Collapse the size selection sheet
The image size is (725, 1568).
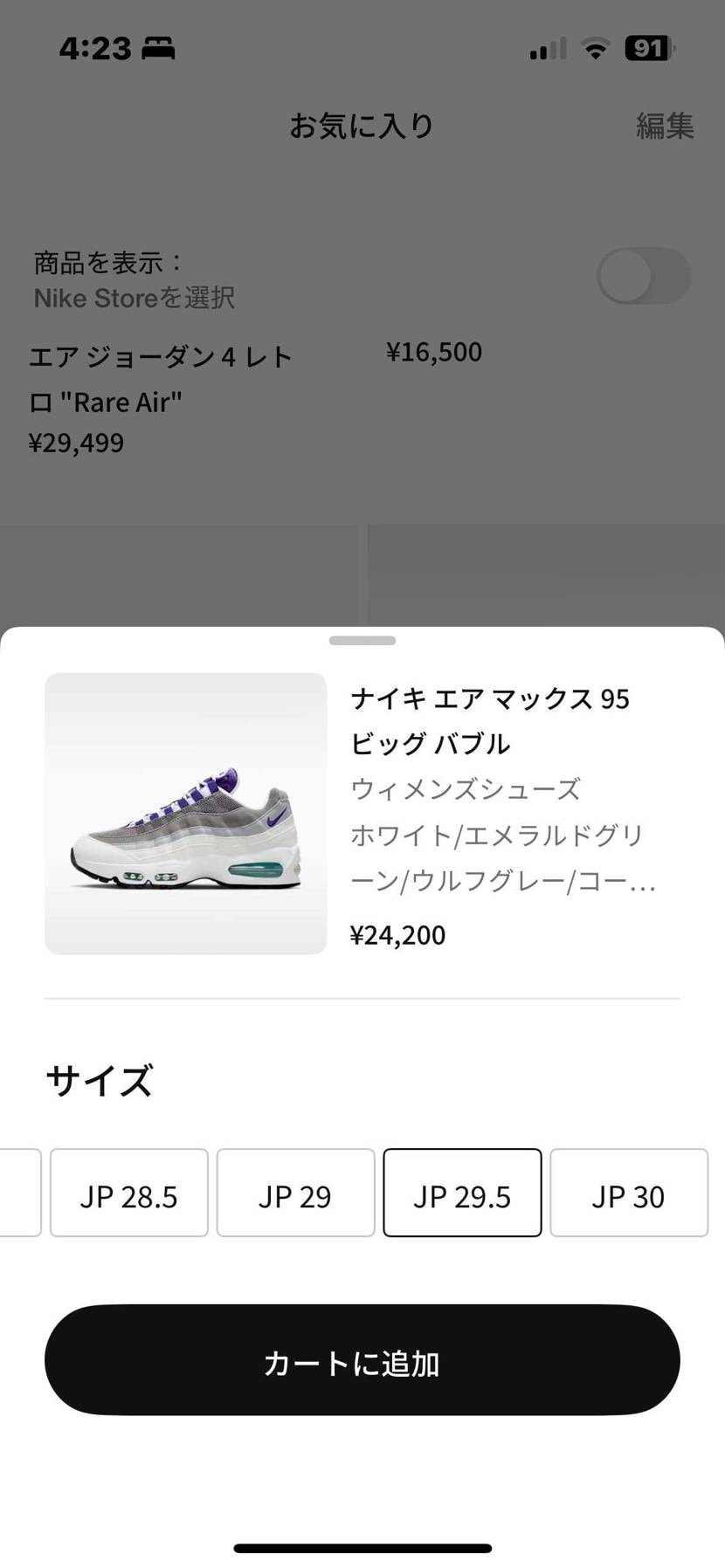click(x=361, y=640)
